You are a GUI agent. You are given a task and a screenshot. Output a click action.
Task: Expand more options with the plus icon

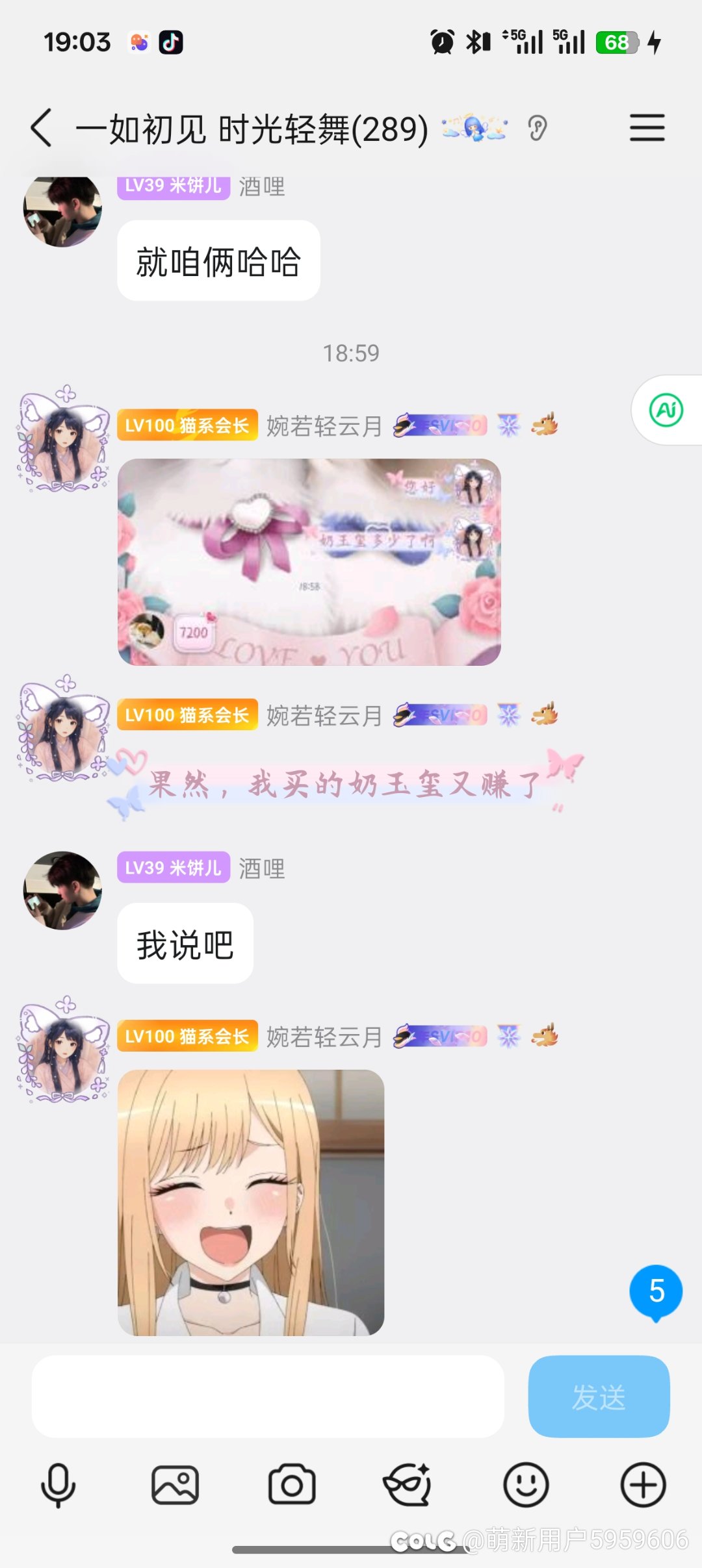[x=643, y=1485]
